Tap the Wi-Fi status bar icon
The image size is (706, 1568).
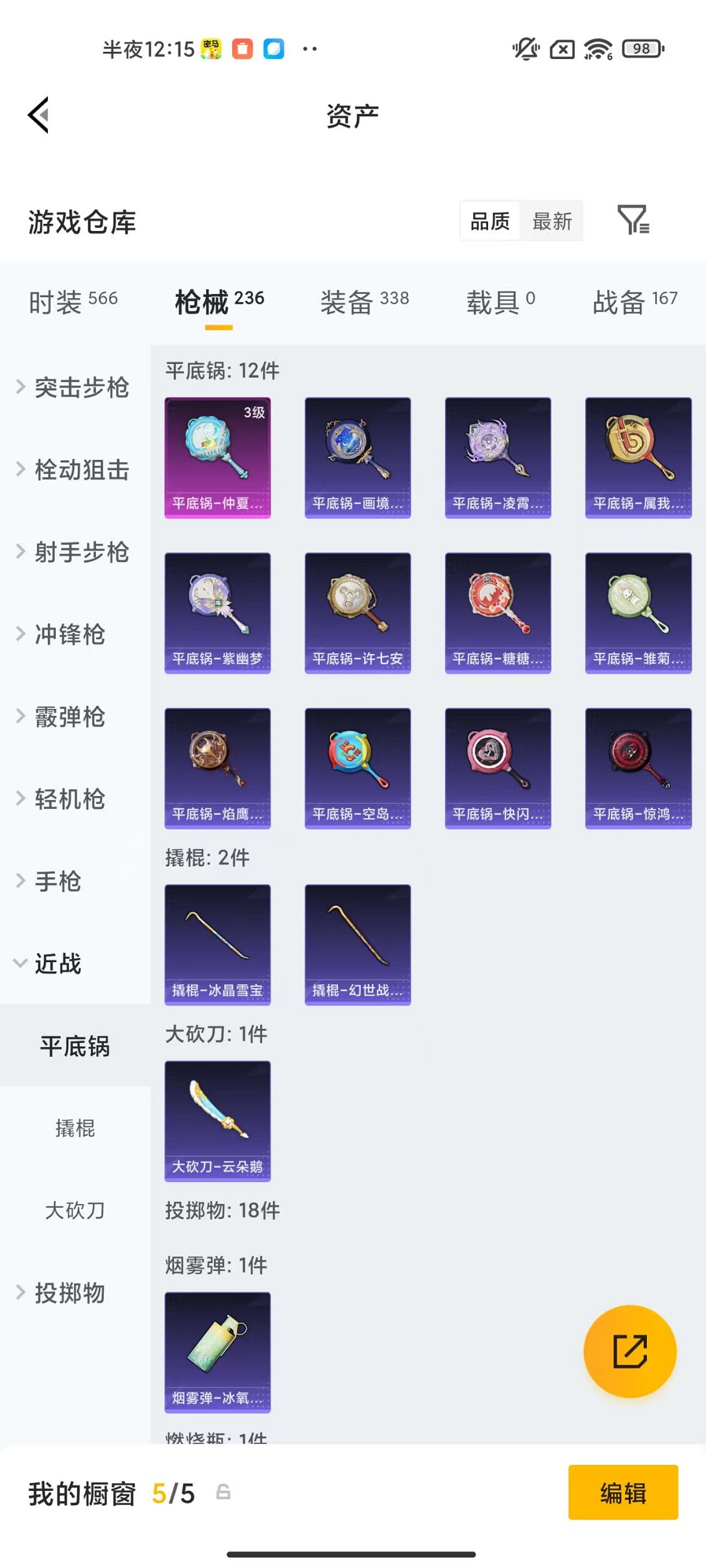pyautogui.click(x=596, y=48)
